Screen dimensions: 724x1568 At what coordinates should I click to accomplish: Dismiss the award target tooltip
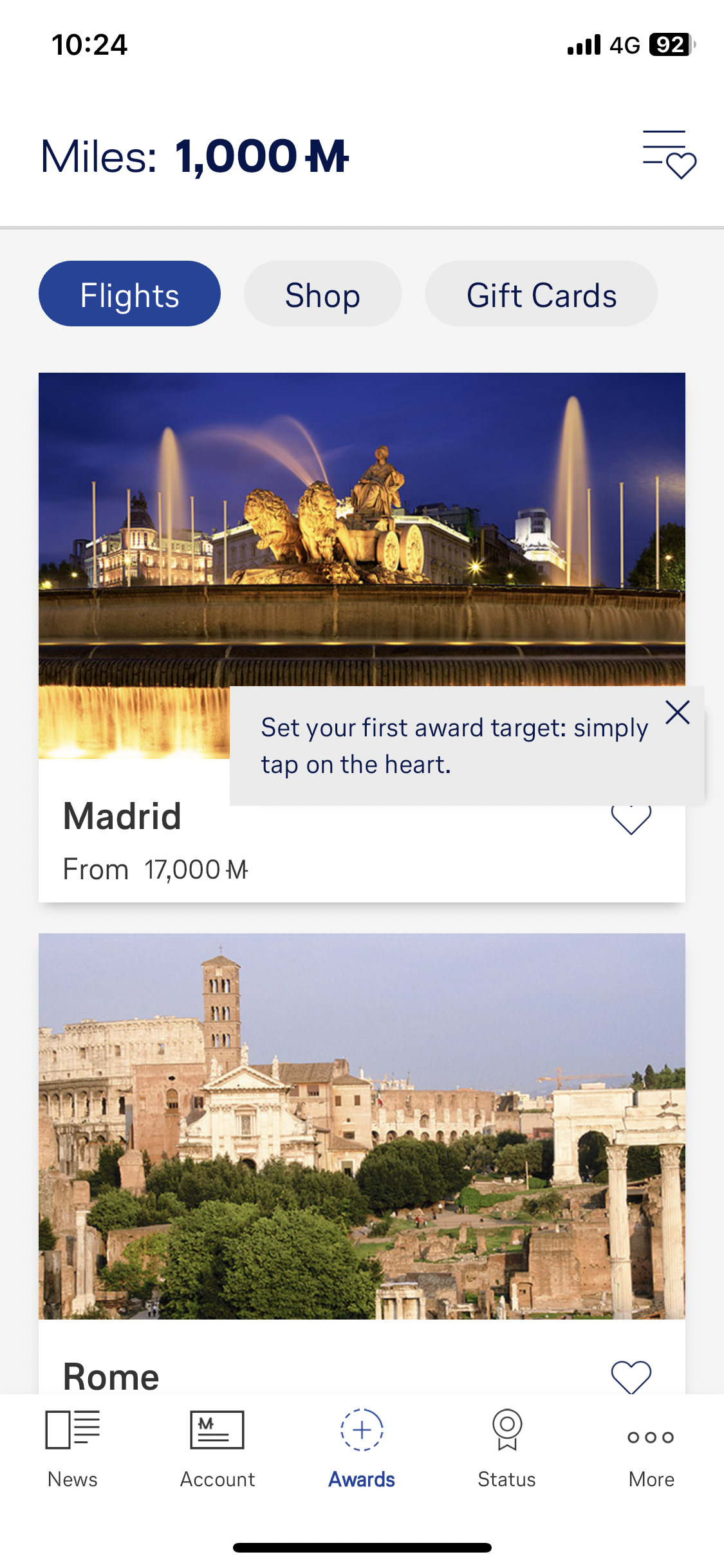(678, 713)
